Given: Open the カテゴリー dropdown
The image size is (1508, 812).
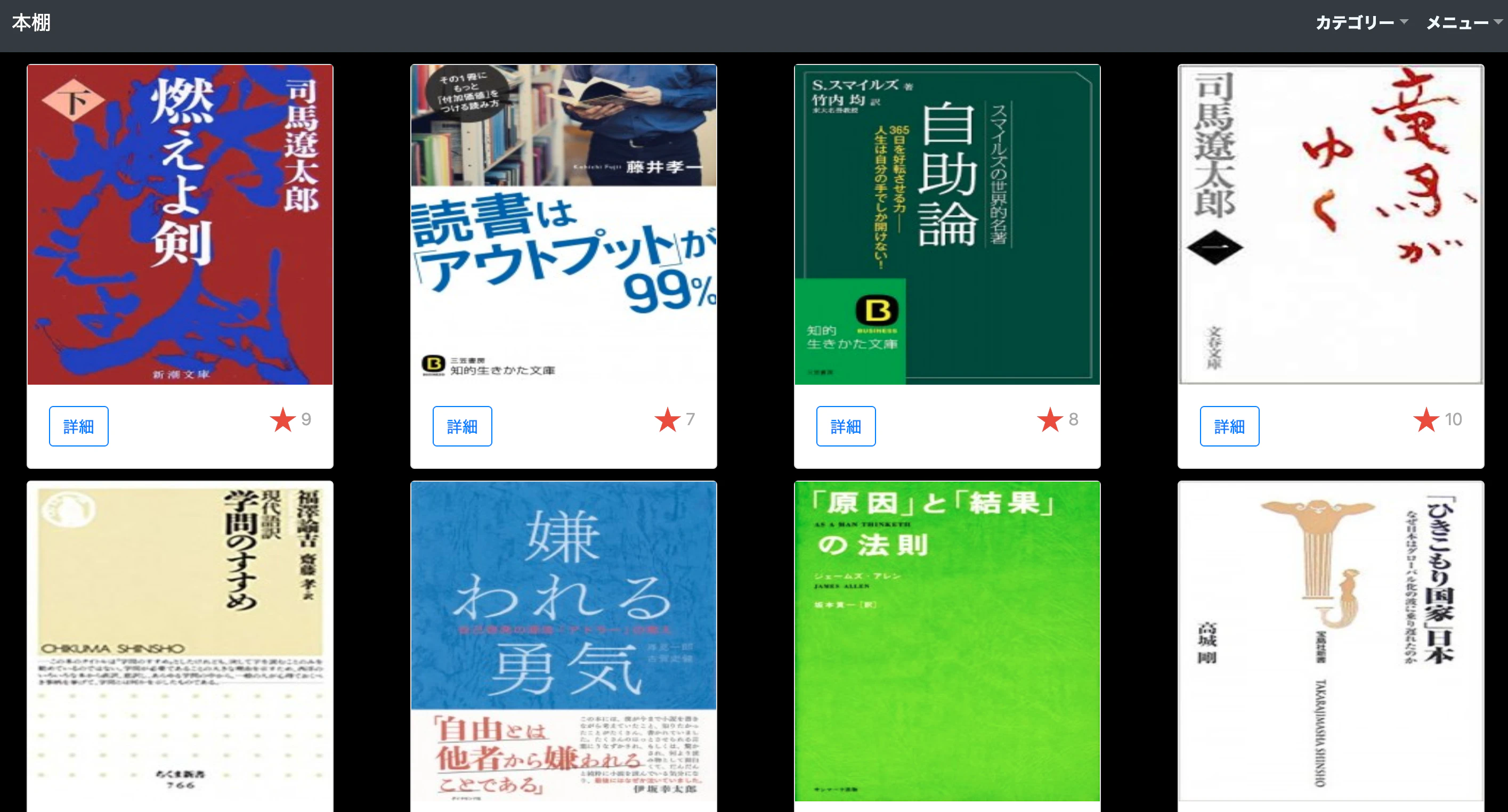Looking at the screenshot, I should (x=1360, y=23).
